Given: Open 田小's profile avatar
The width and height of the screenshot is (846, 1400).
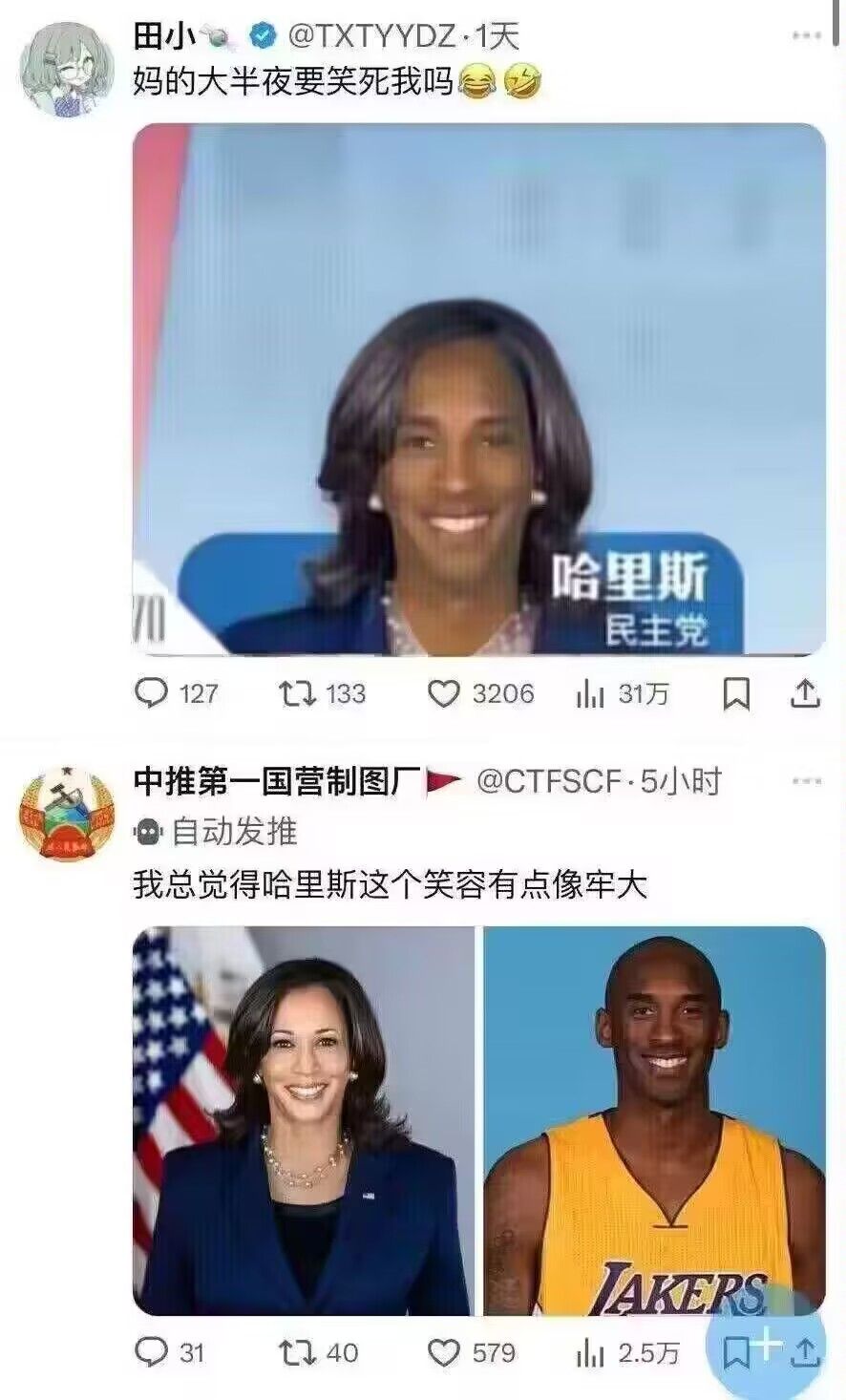Looking at the screenshot, I should 66,70.
